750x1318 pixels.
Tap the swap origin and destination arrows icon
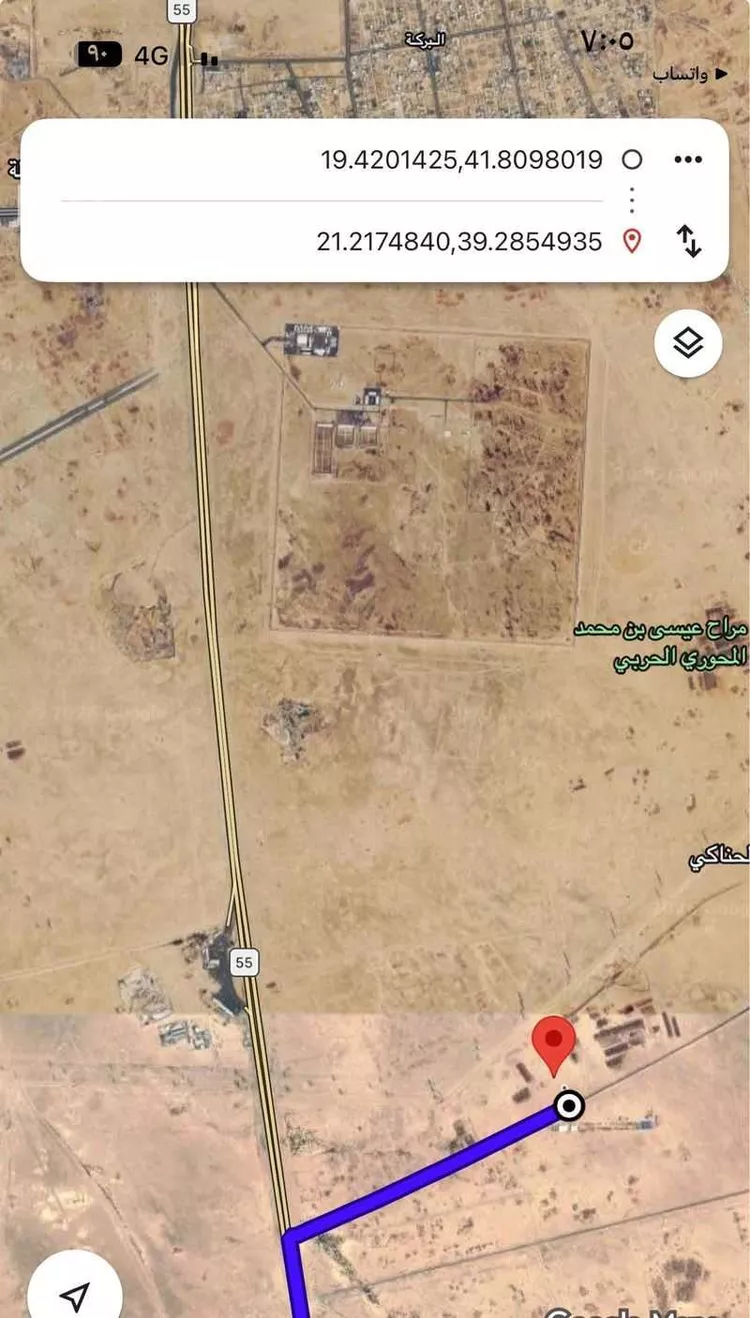689,241
